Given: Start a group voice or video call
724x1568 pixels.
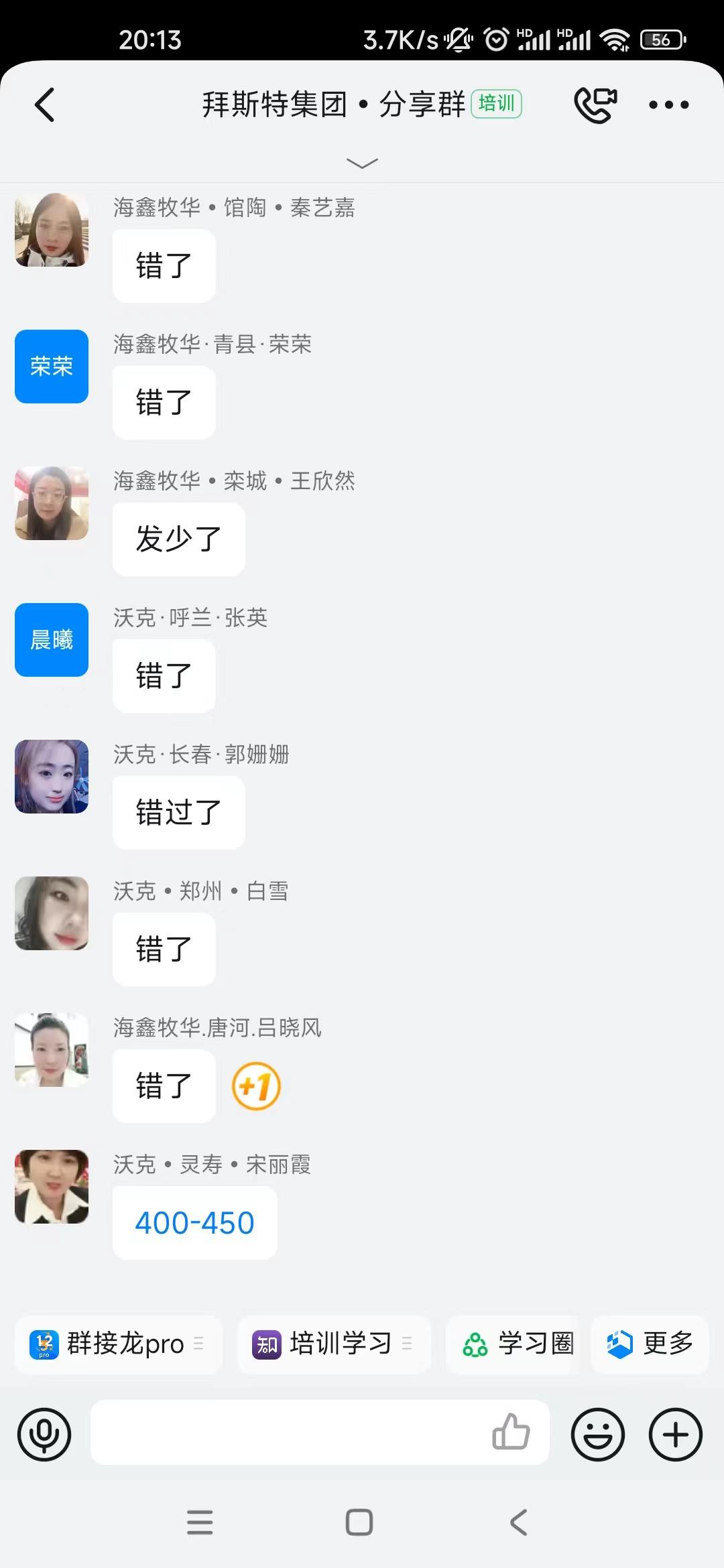Looking at the screenshot, I should 595,105.
